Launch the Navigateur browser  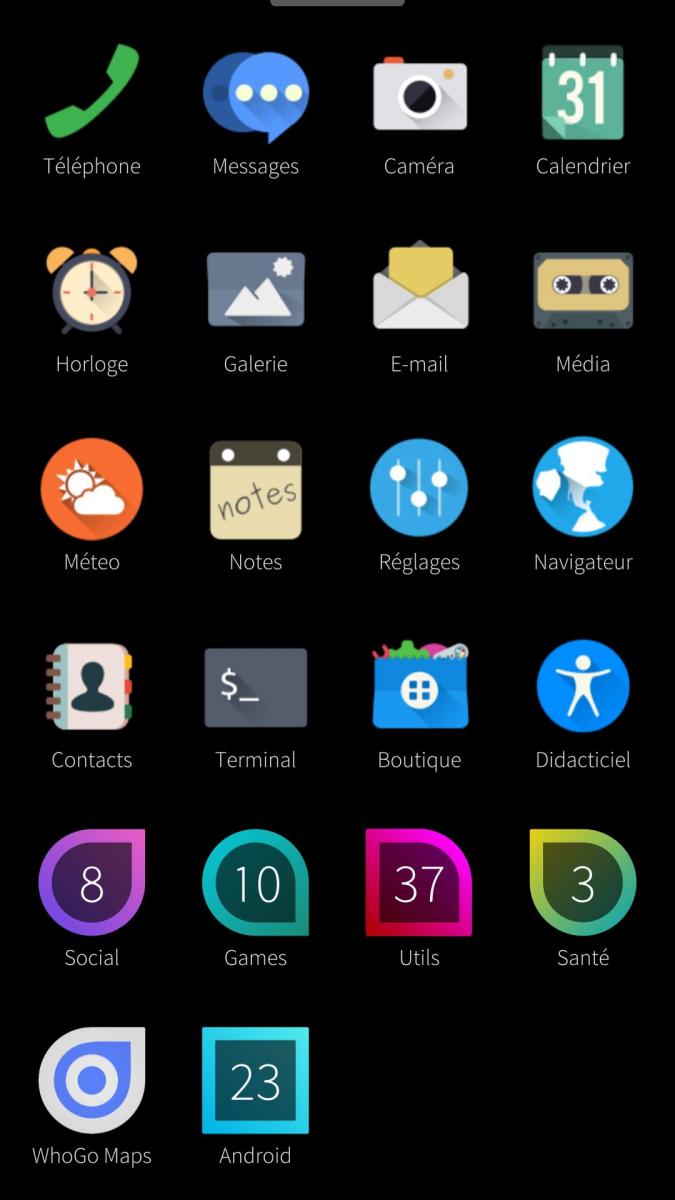click(582, 488)
